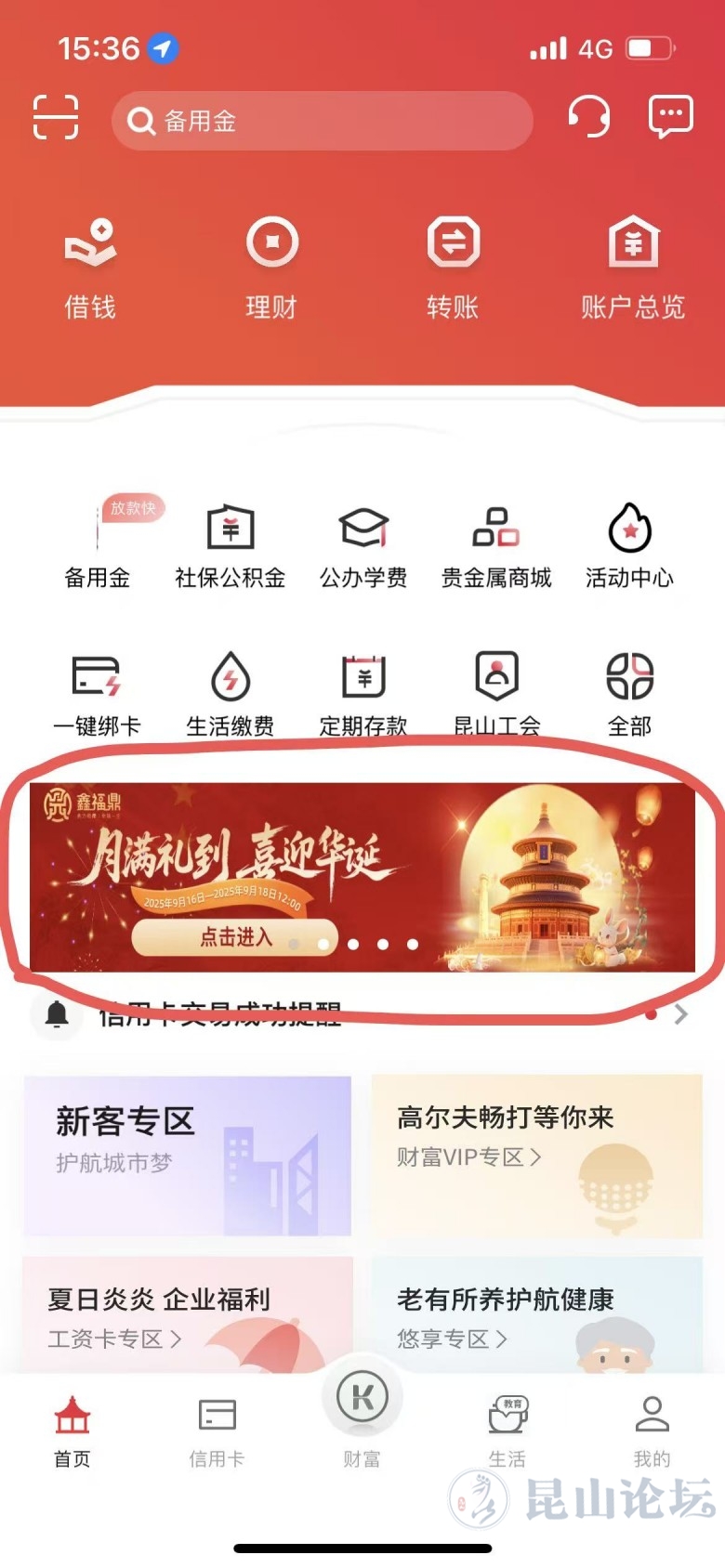725x1568 pixels.
Task: Open the 新客专区 card
Action: 188,1155
